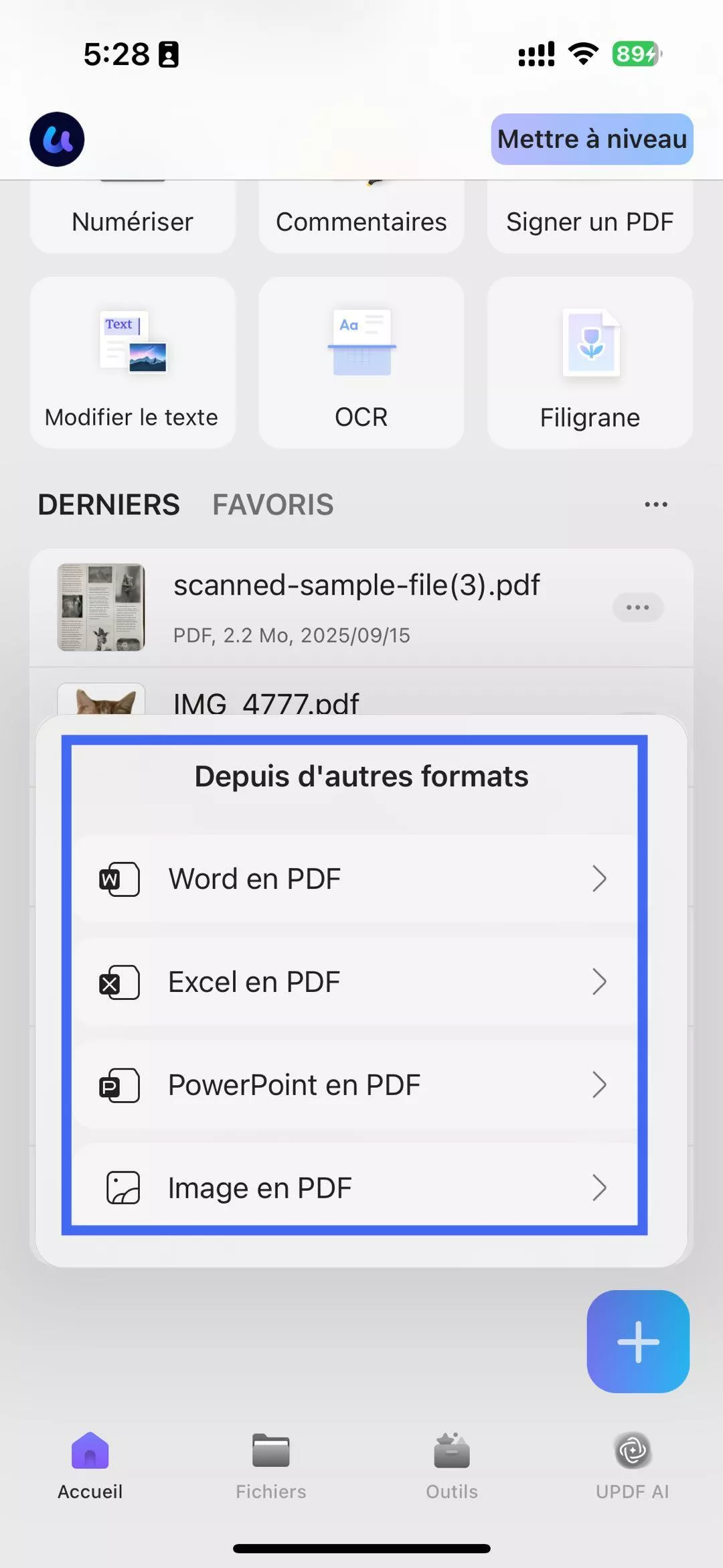Open PowerPoint en PDF option
Viewport: 723px width, 1568px height.
(x=354, y=1085)
